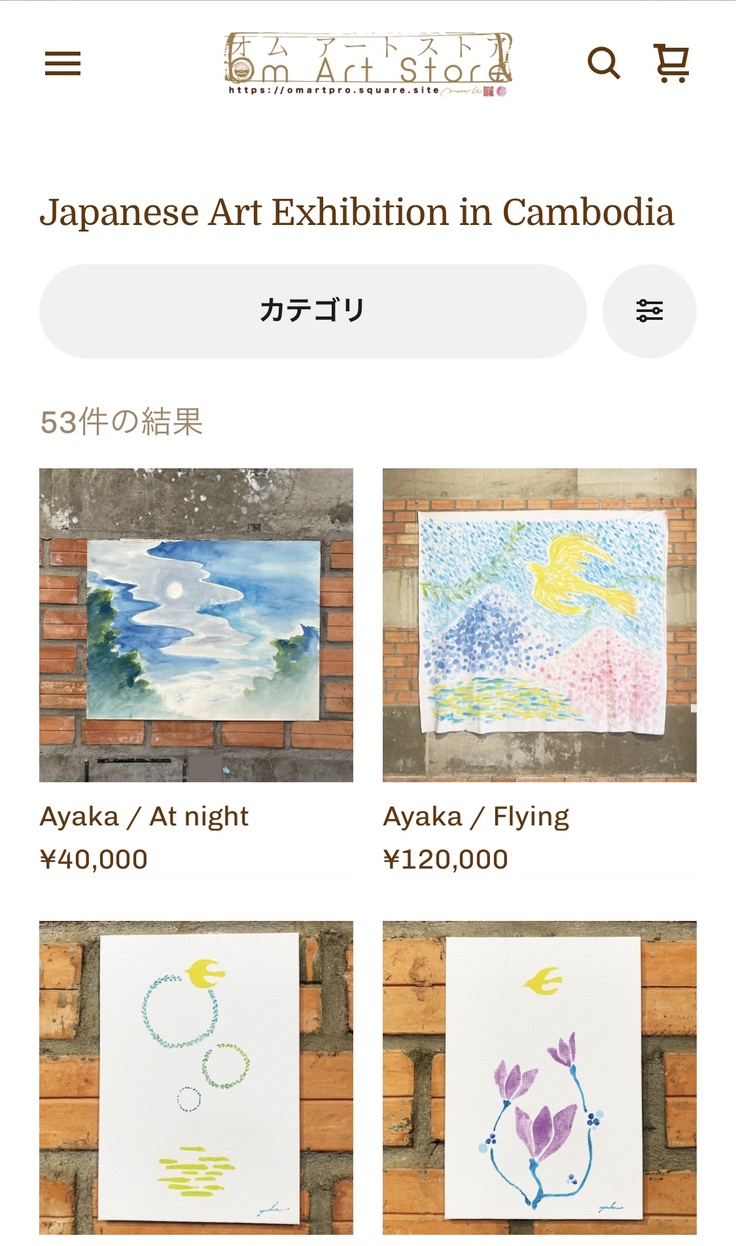View the shopping cart
Image resolution: width=736 pixels, height=1246 pixels.
click(x=671, y=64)
